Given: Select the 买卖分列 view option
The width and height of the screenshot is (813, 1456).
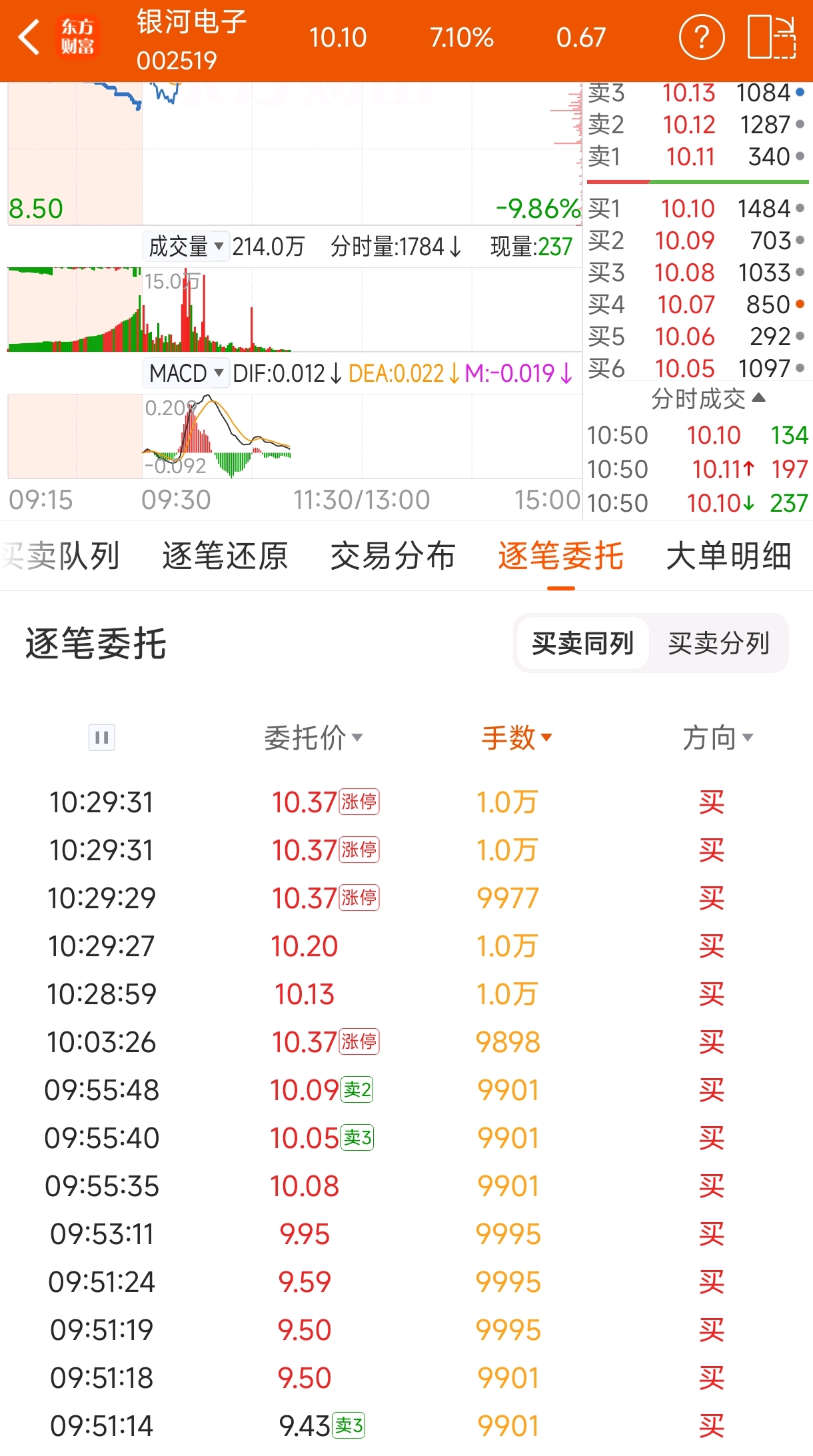Looking at the screenshot, I should pos(718,644).
